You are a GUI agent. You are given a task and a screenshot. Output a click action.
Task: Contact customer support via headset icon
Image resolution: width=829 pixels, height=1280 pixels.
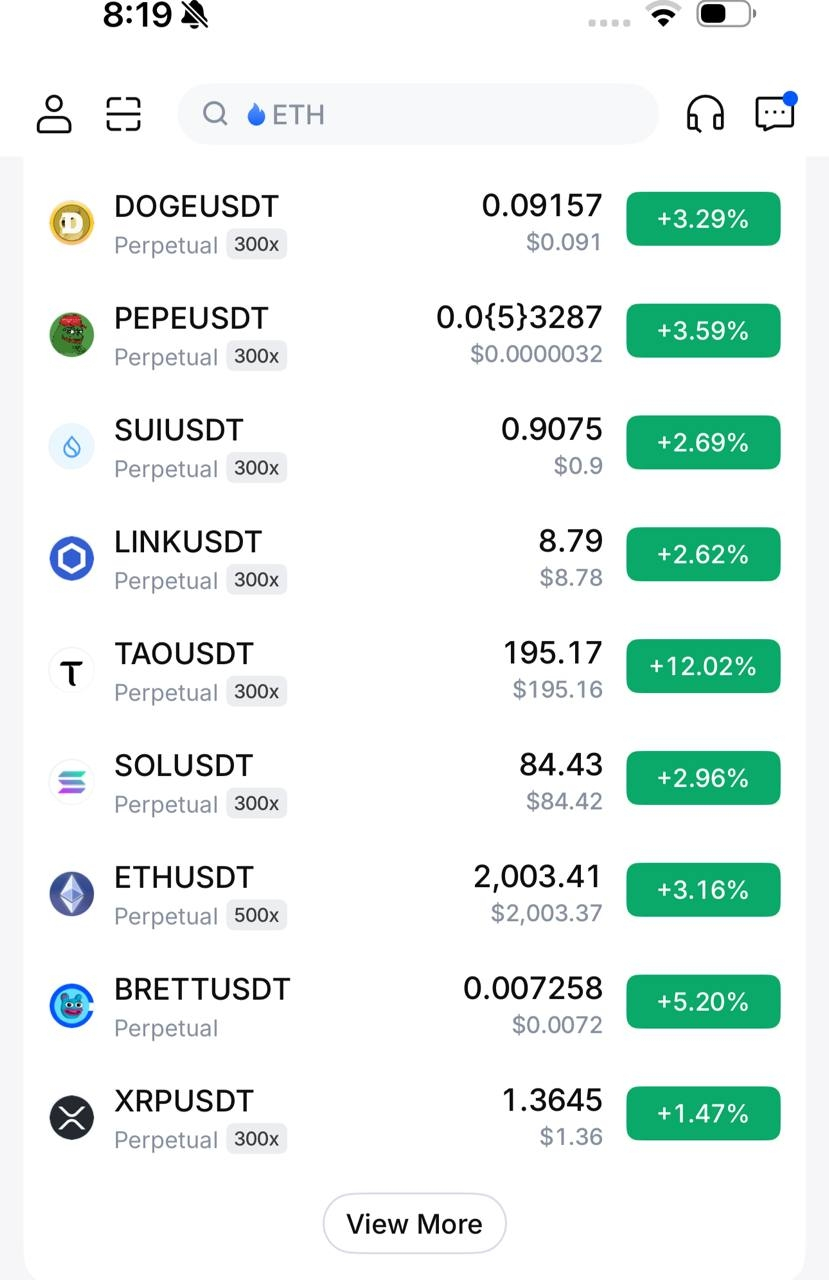click(x=705, y=114)
